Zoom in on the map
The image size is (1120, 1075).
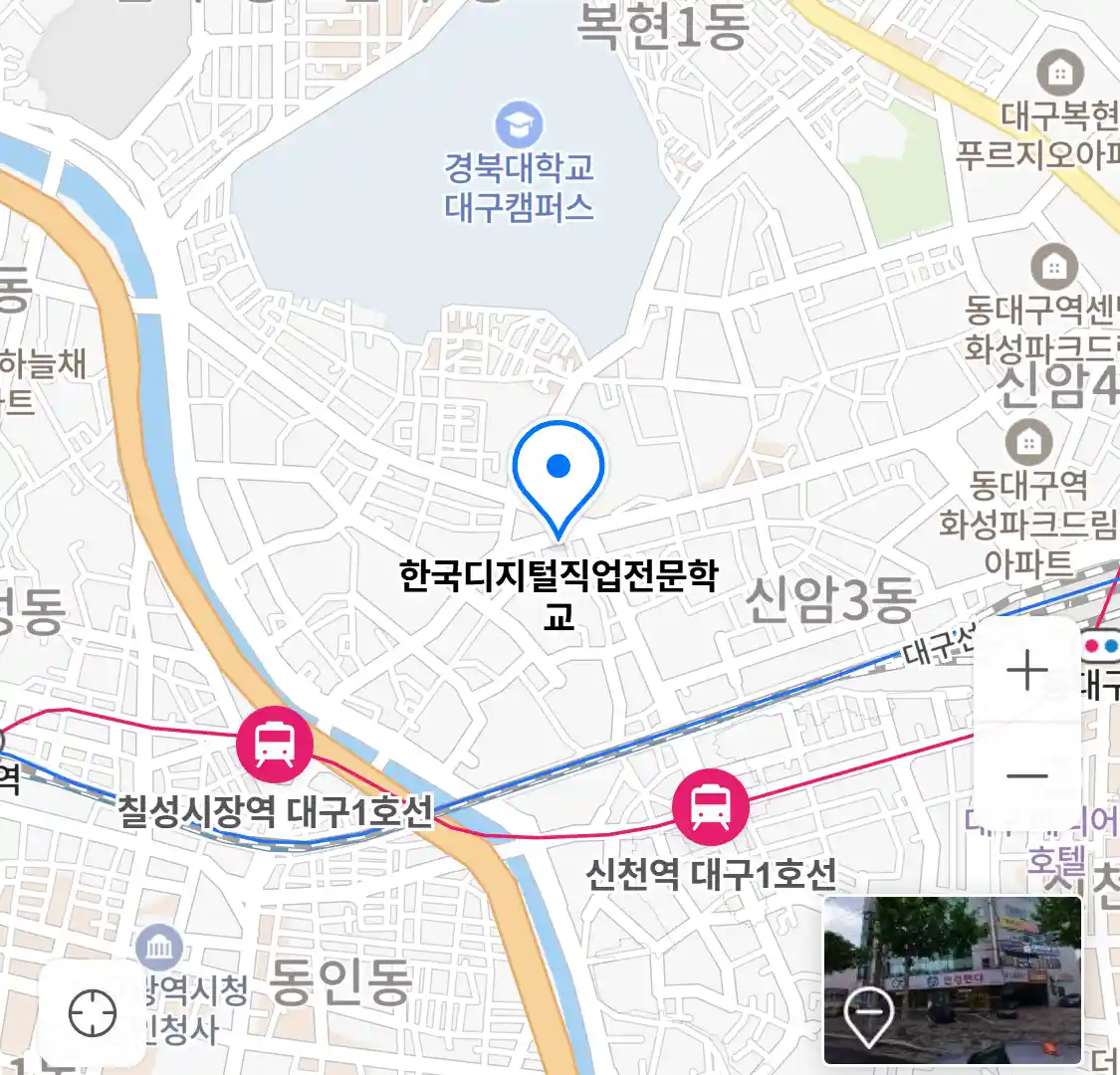tap(1026, 671)
